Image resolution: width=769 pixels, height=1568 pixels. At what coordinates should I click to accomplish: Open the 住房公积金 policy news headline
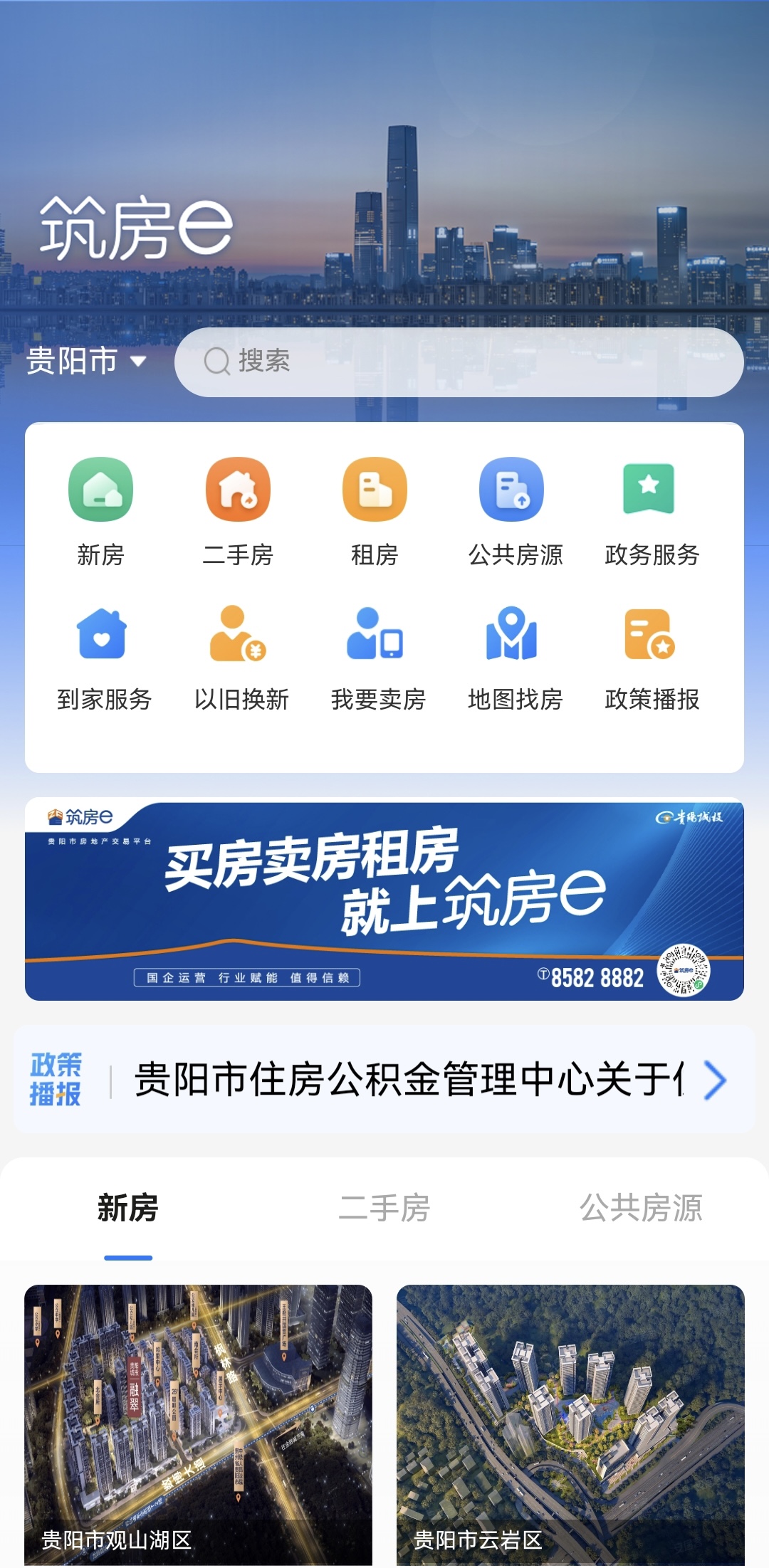coord(407,1080)
